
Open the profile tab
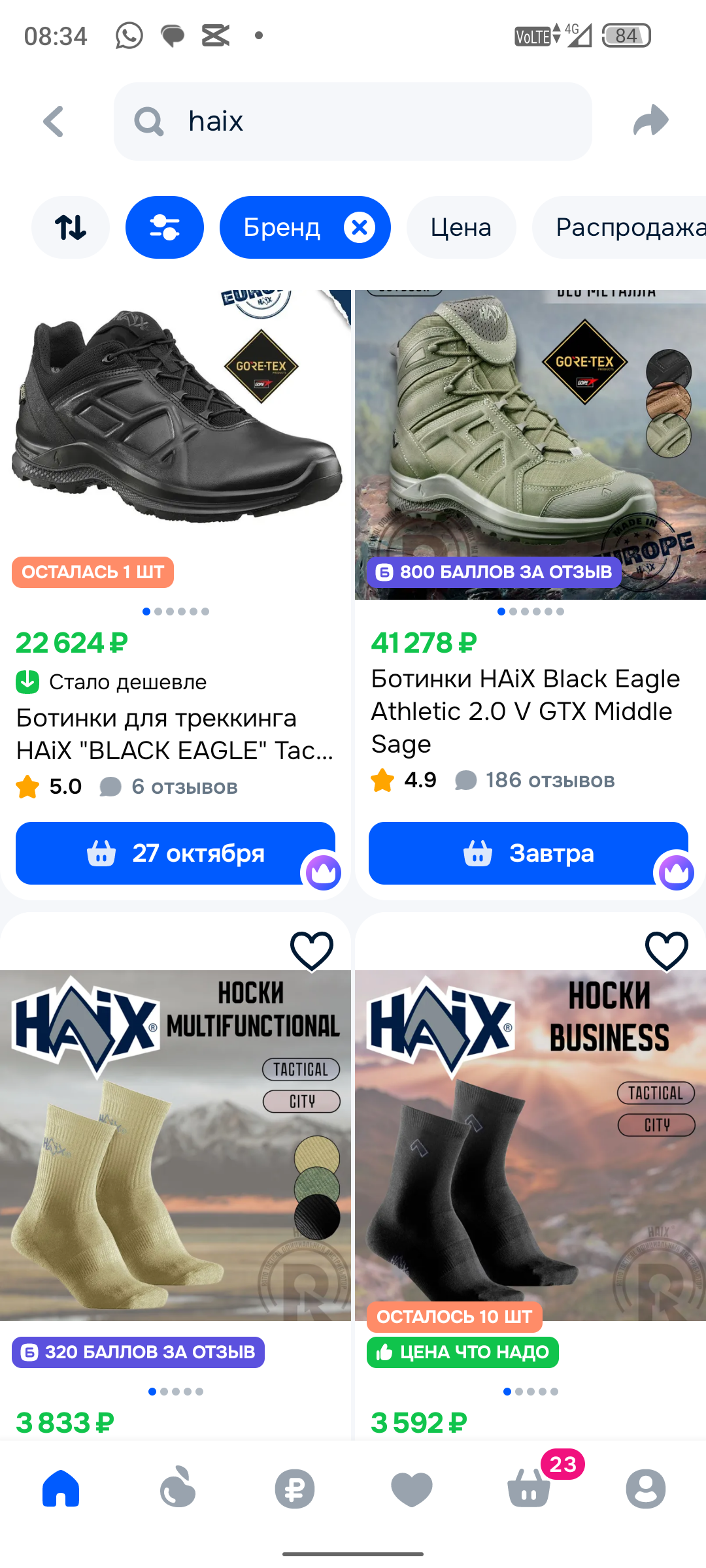646,1488
